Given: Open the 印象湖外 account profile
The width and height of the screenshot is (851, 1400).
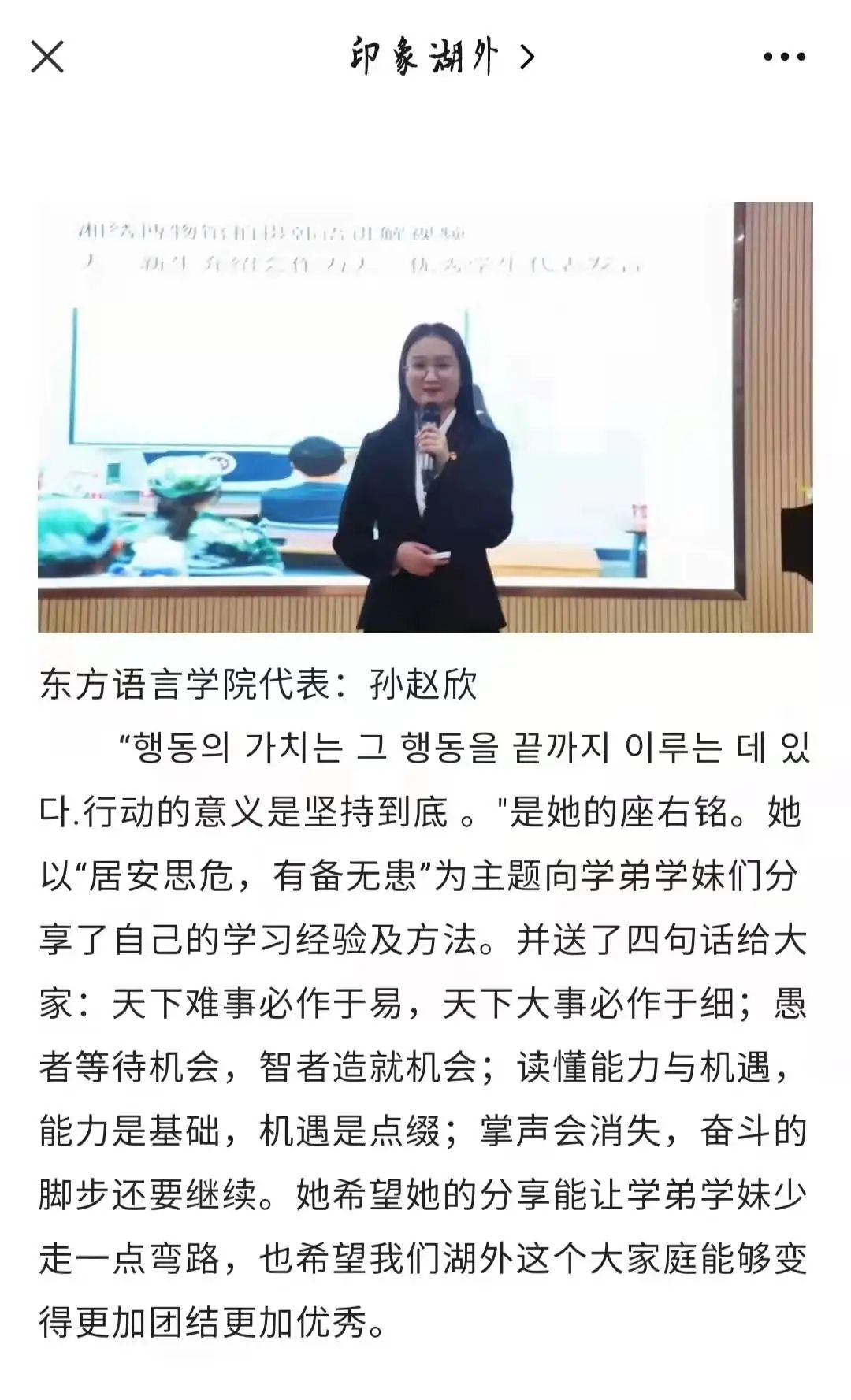Looking at the screenshot, I should coord(440,57).
